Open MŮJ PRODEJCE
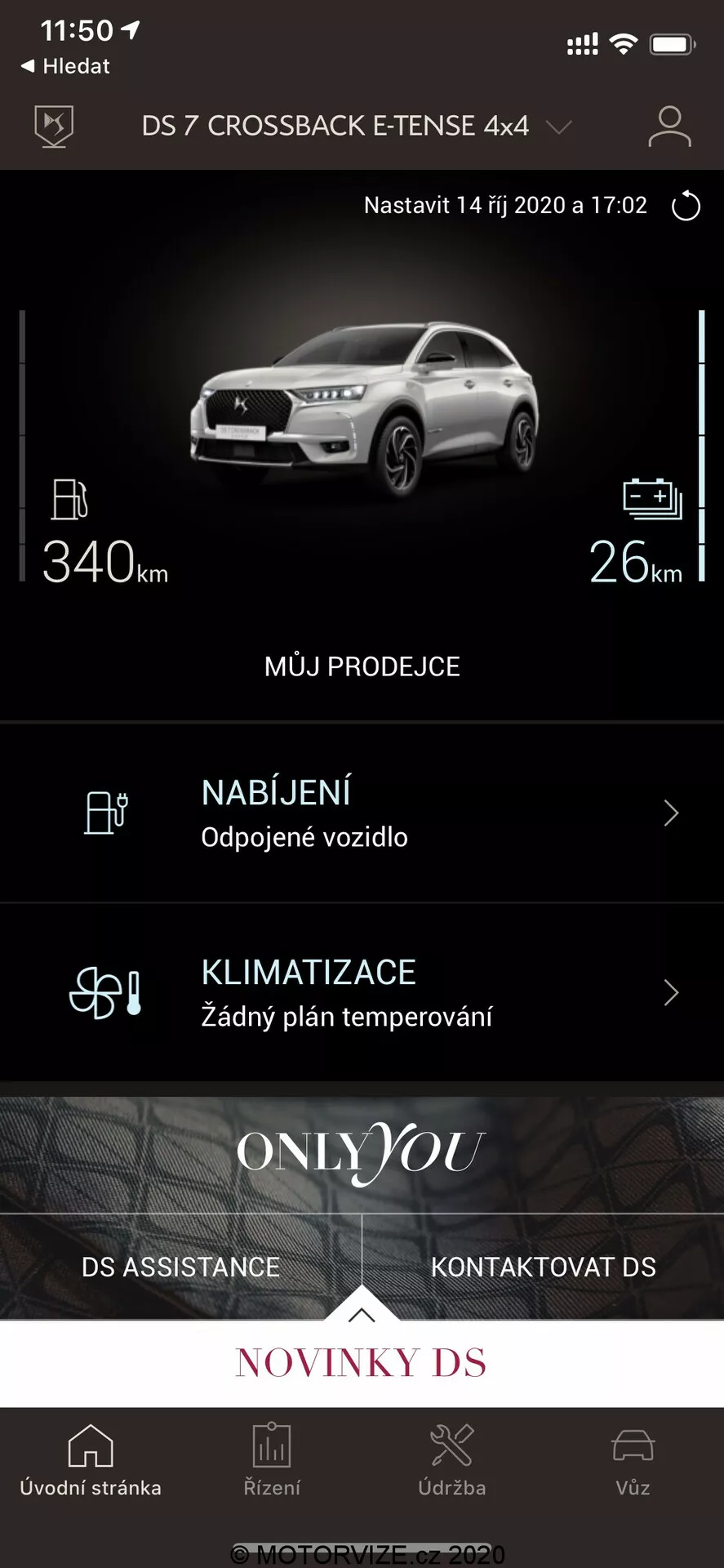The image size is (724, 1568). (362, 666)
